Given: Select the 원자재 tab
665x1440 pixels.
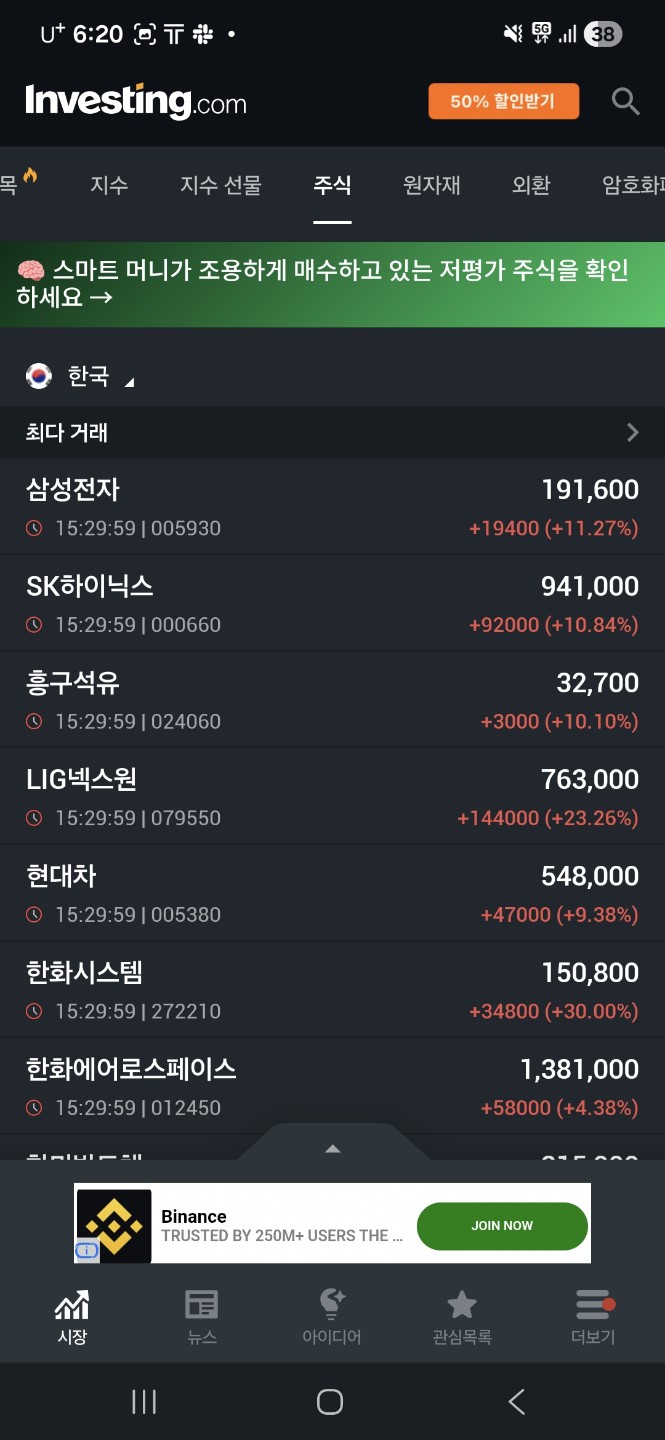Looking at the screenshot, I should click(431, 185).
